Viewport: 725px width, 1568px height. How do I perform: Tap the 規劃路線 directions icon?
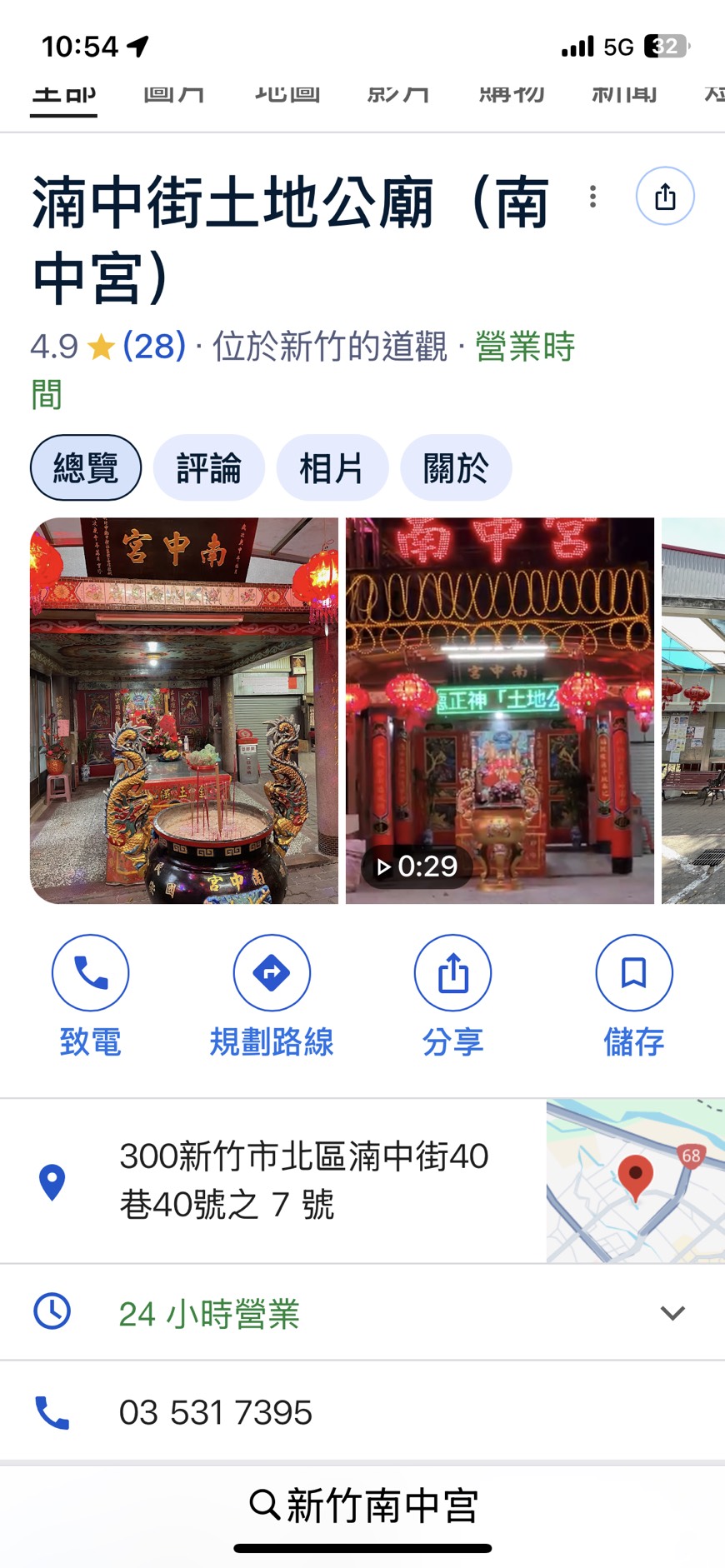point(272,972)
